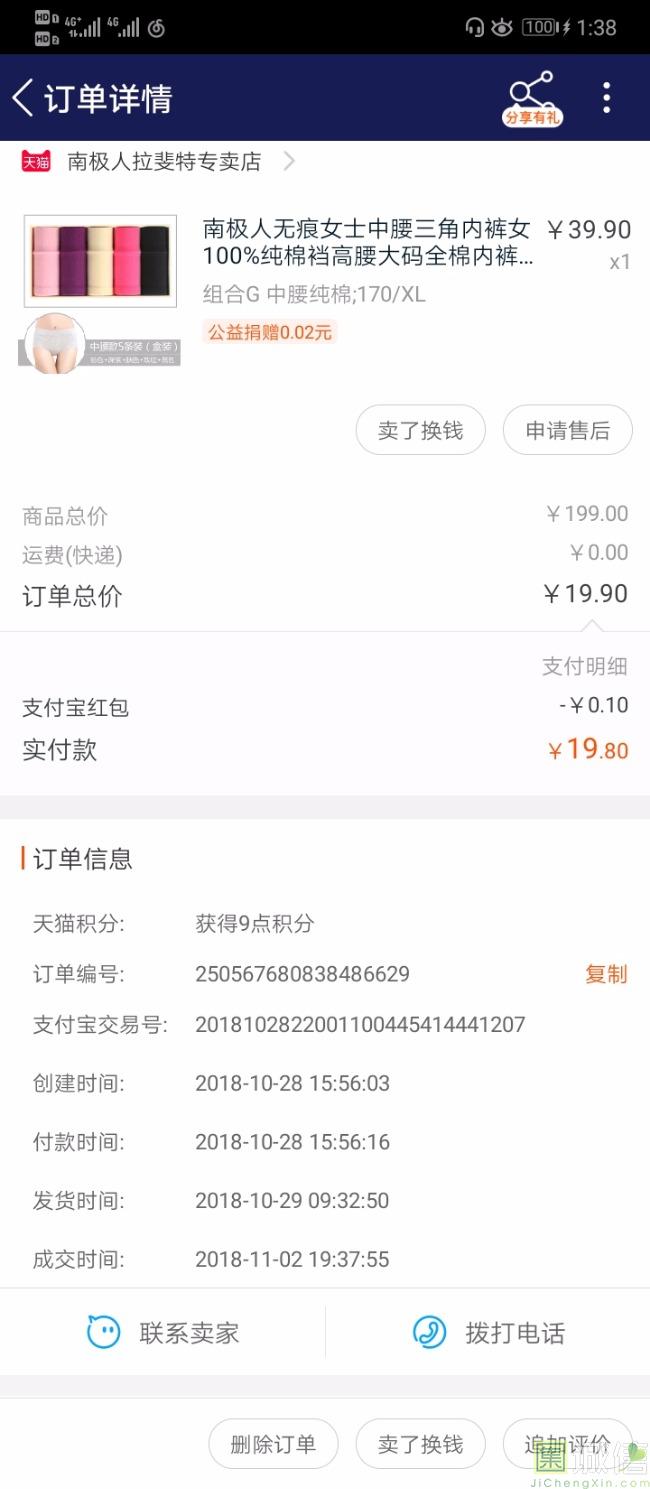This screenshot has height=1489, width=650.
Task: Tap the 追加评价 button
Action: tap(567, 1444)
